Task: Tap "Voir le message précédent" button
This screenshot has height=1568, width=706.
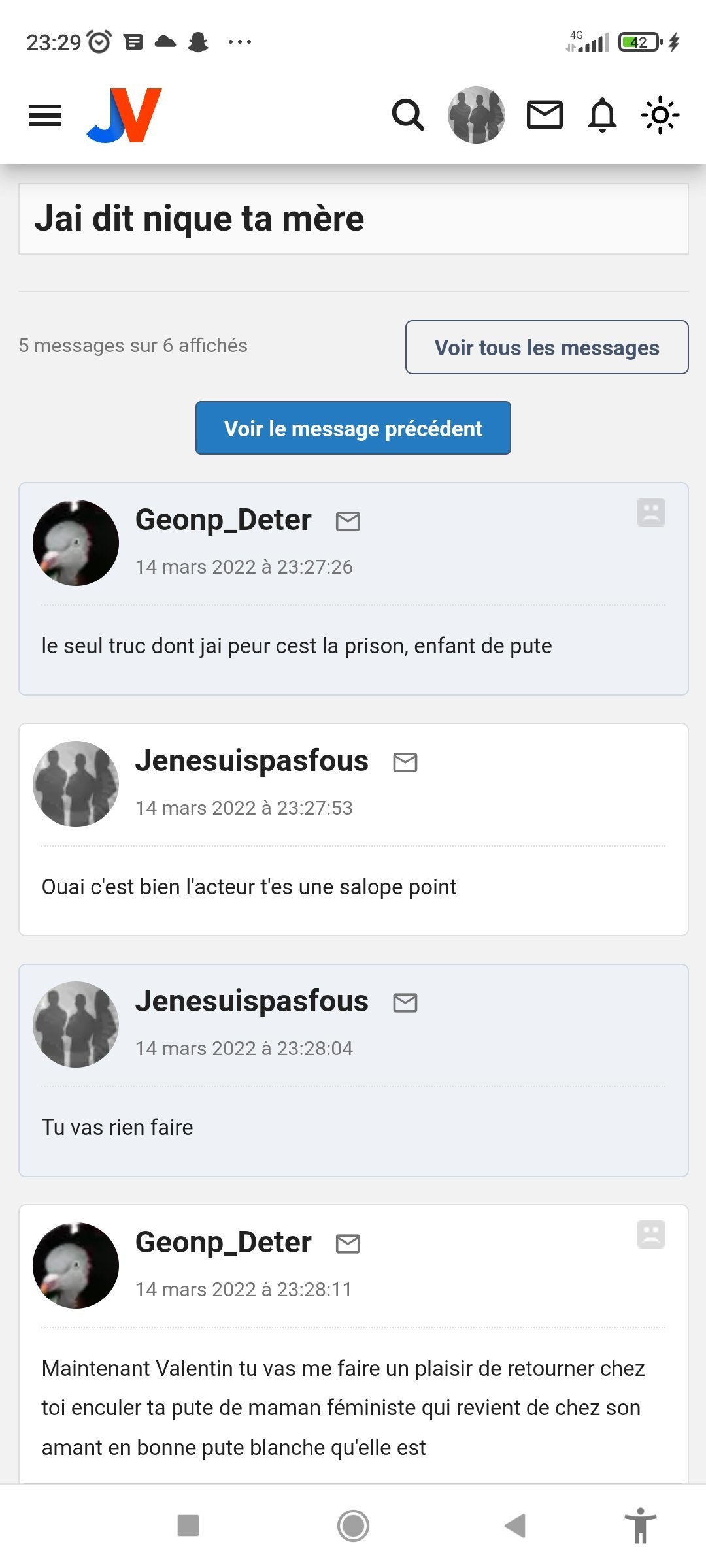Action: click(x=353, y=428)
